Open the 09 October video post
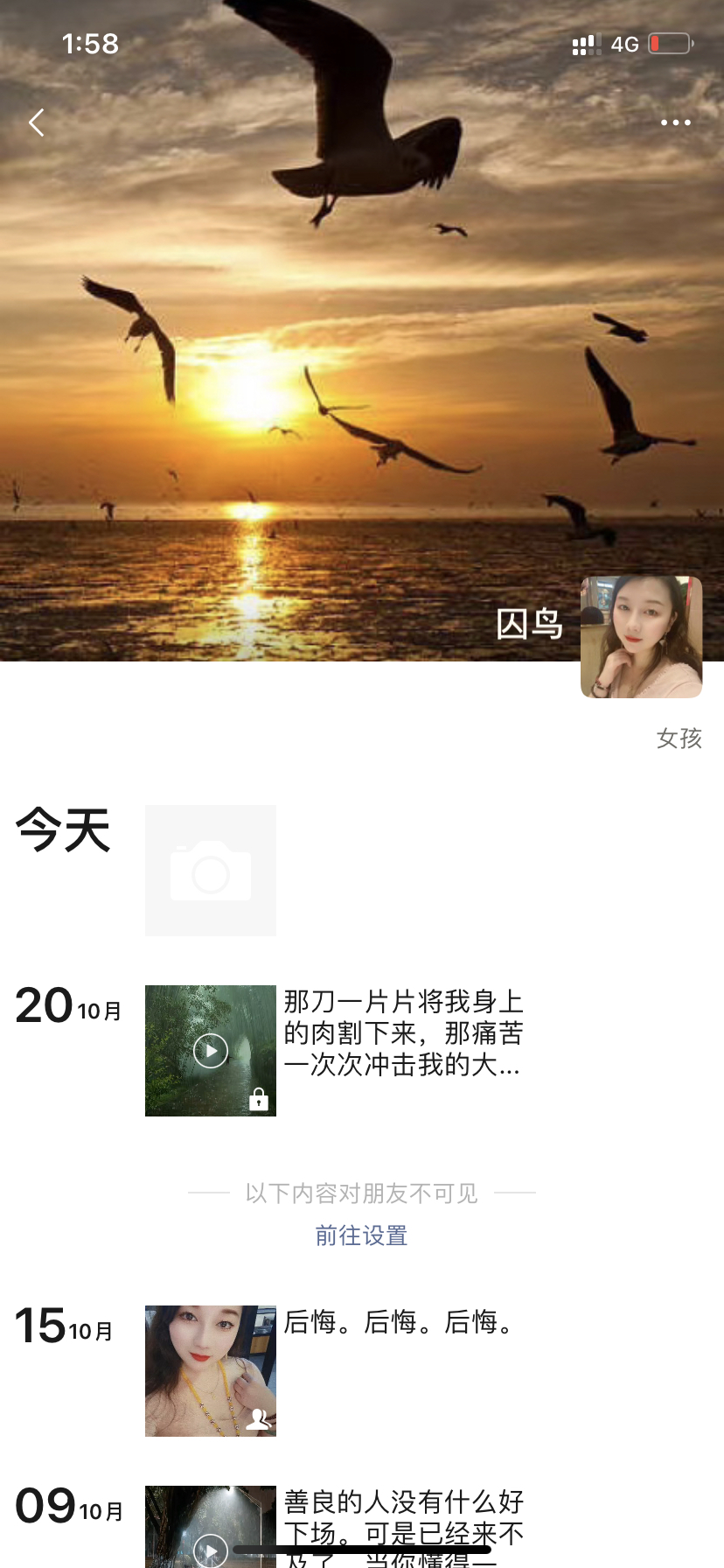The height and width of the screenshot is (1568, 724). [211, 1527]
